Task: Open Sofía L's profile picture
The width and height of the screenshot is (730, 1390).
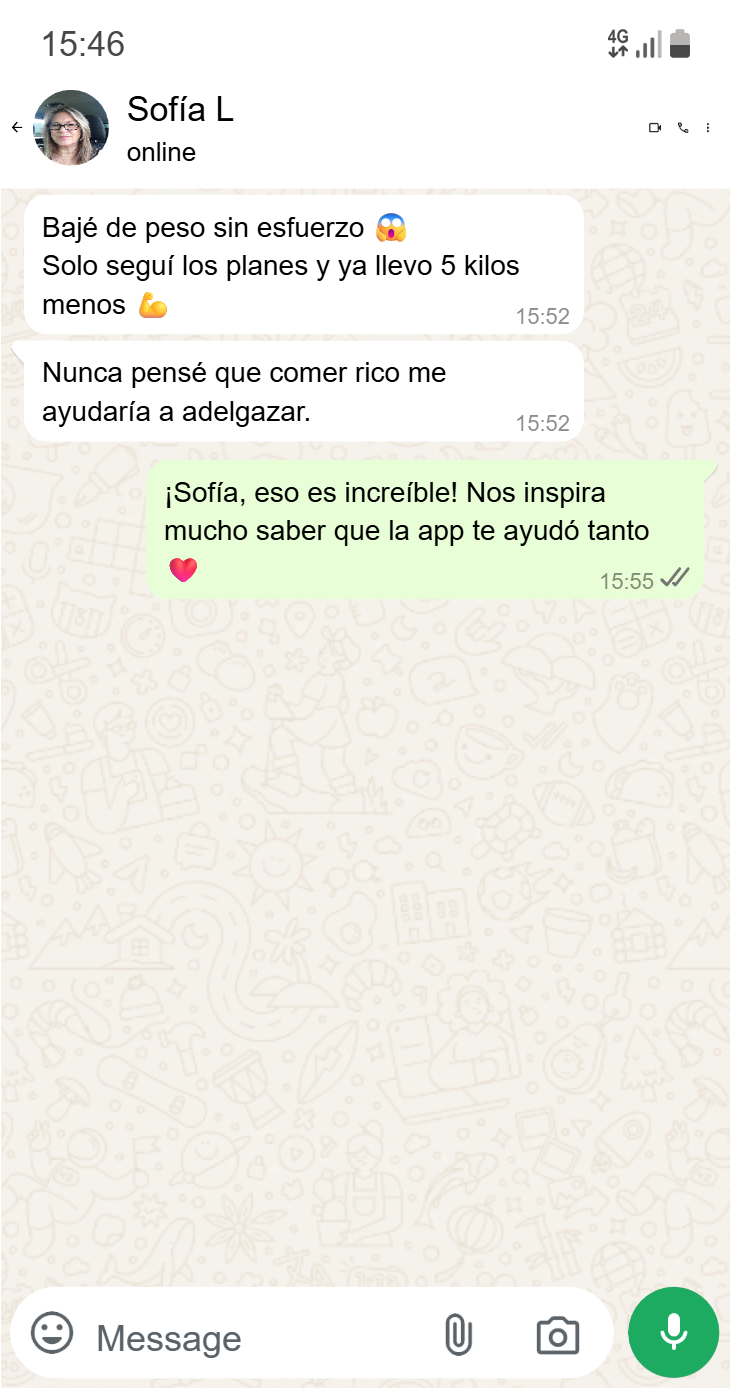Action: click(71, 128)
